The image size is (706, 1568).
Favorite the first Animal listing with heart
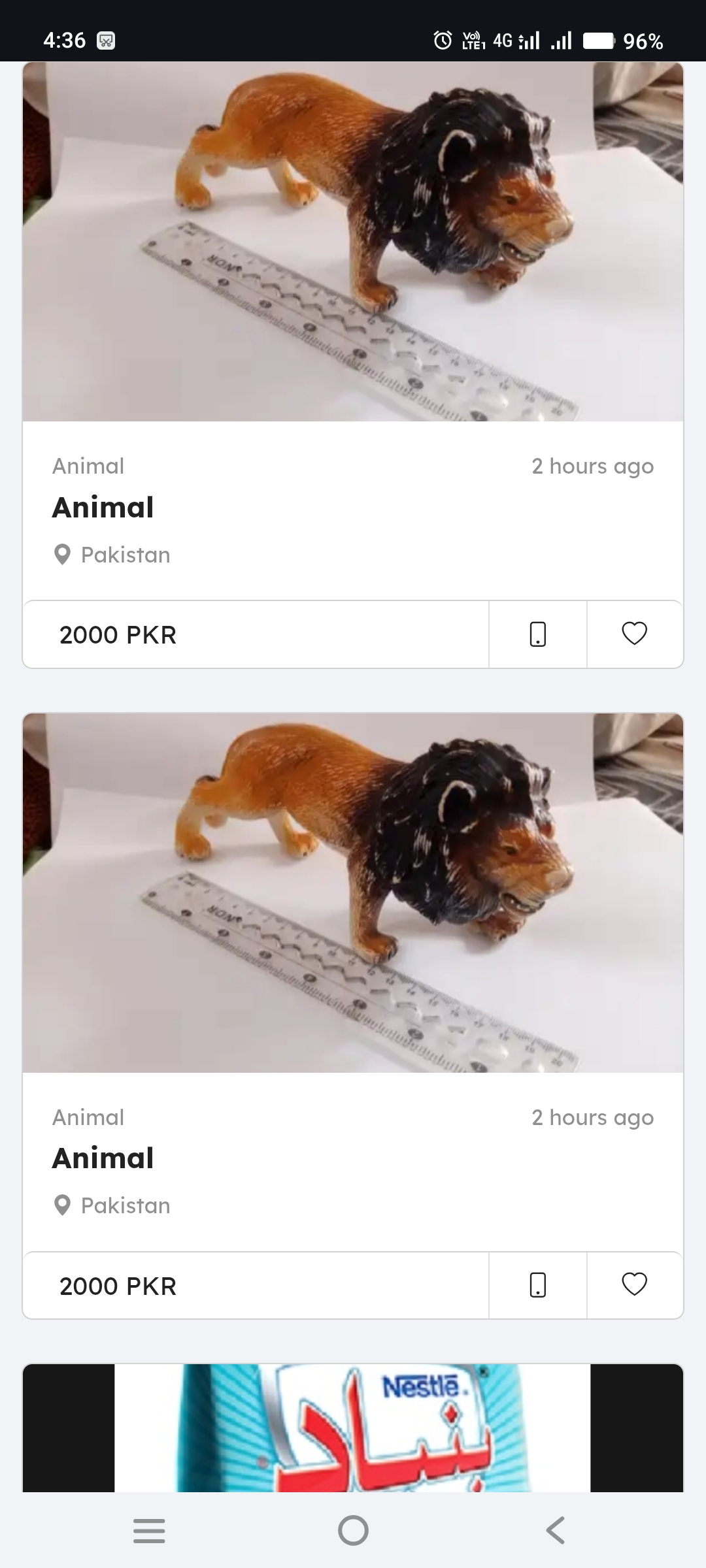pyautogui.click(x=634, y=634)
